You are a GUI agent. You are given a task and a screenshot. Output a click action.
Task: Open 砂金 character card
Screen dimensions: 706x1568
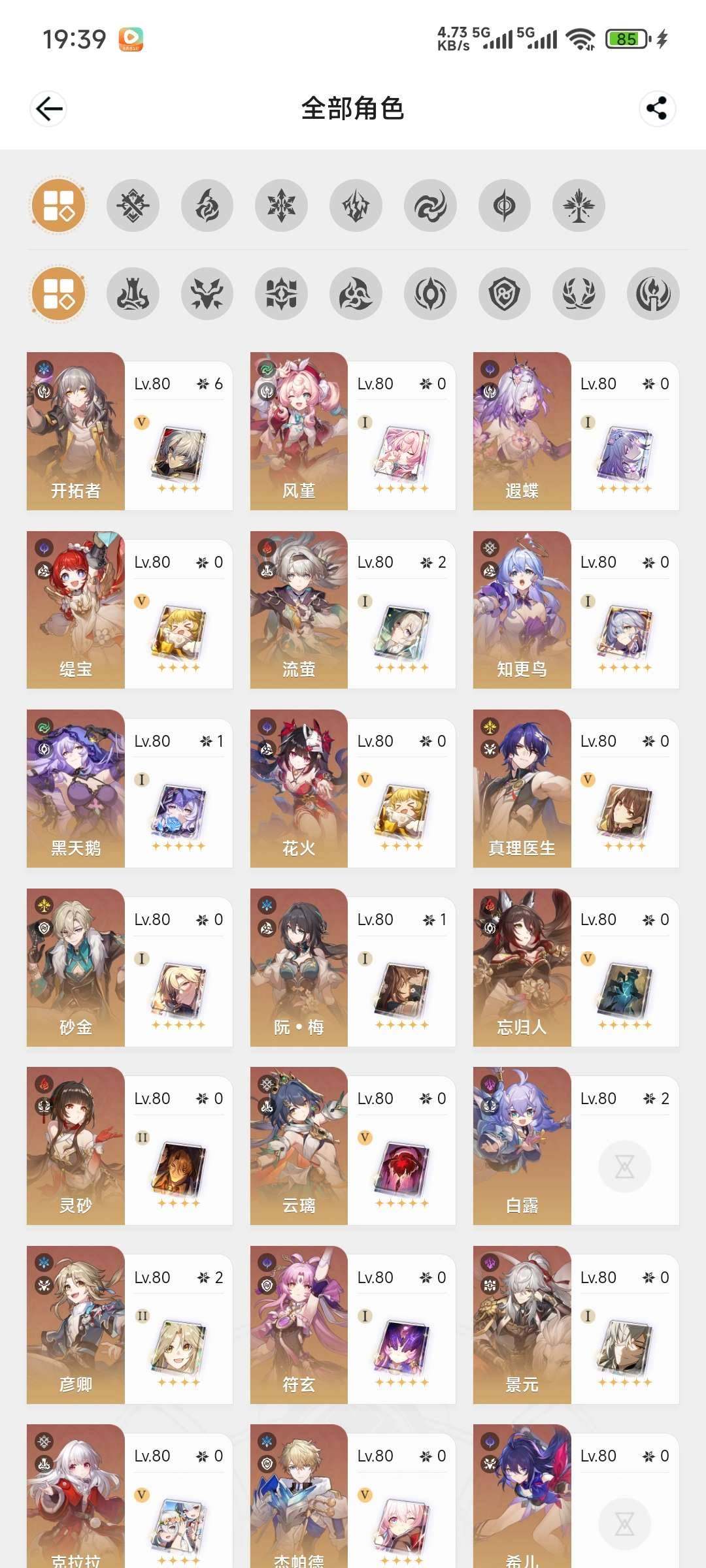point(129,968)
